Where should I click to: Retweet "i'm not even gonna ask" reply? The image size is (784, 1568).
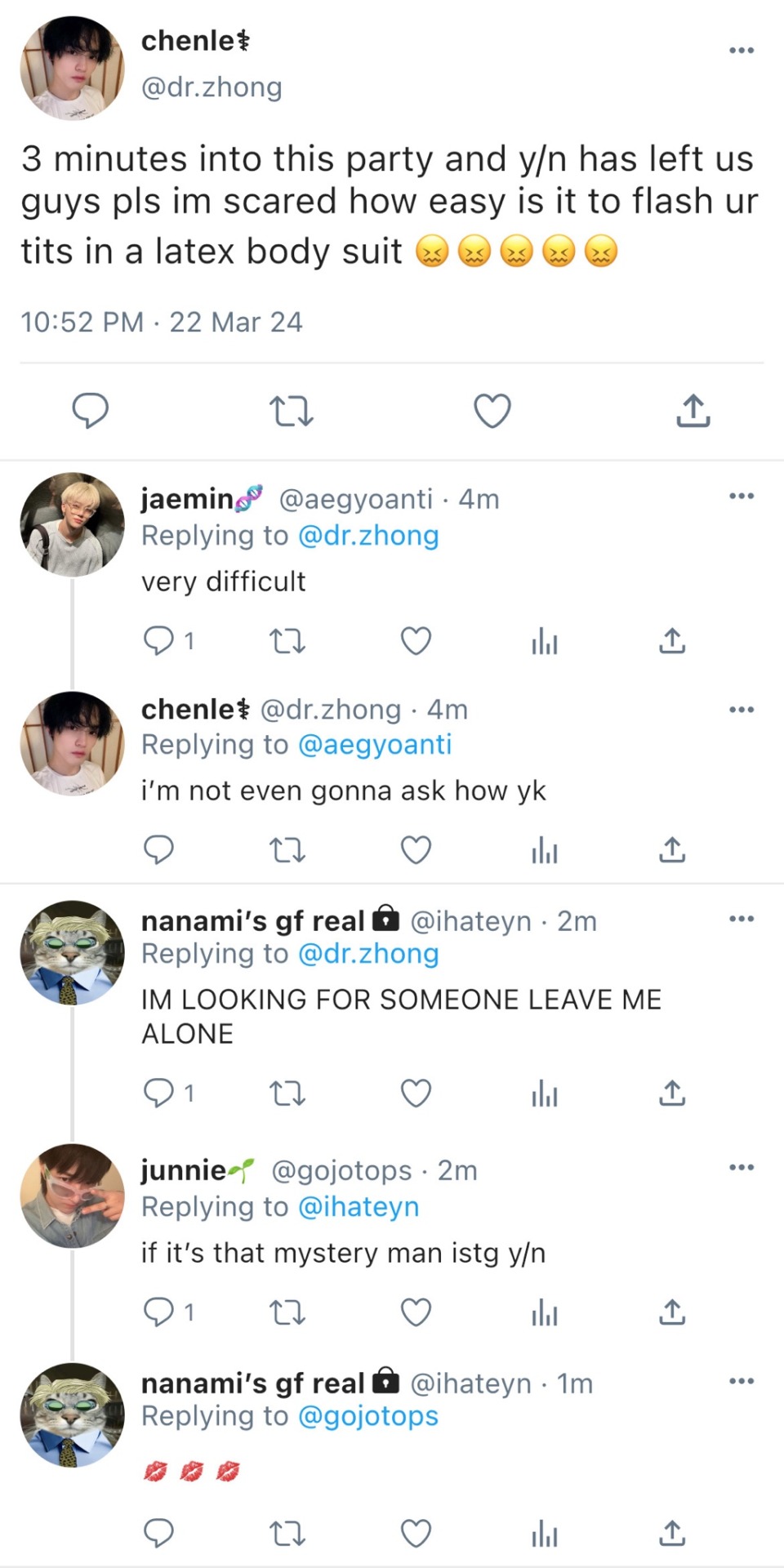pos(287,851)
